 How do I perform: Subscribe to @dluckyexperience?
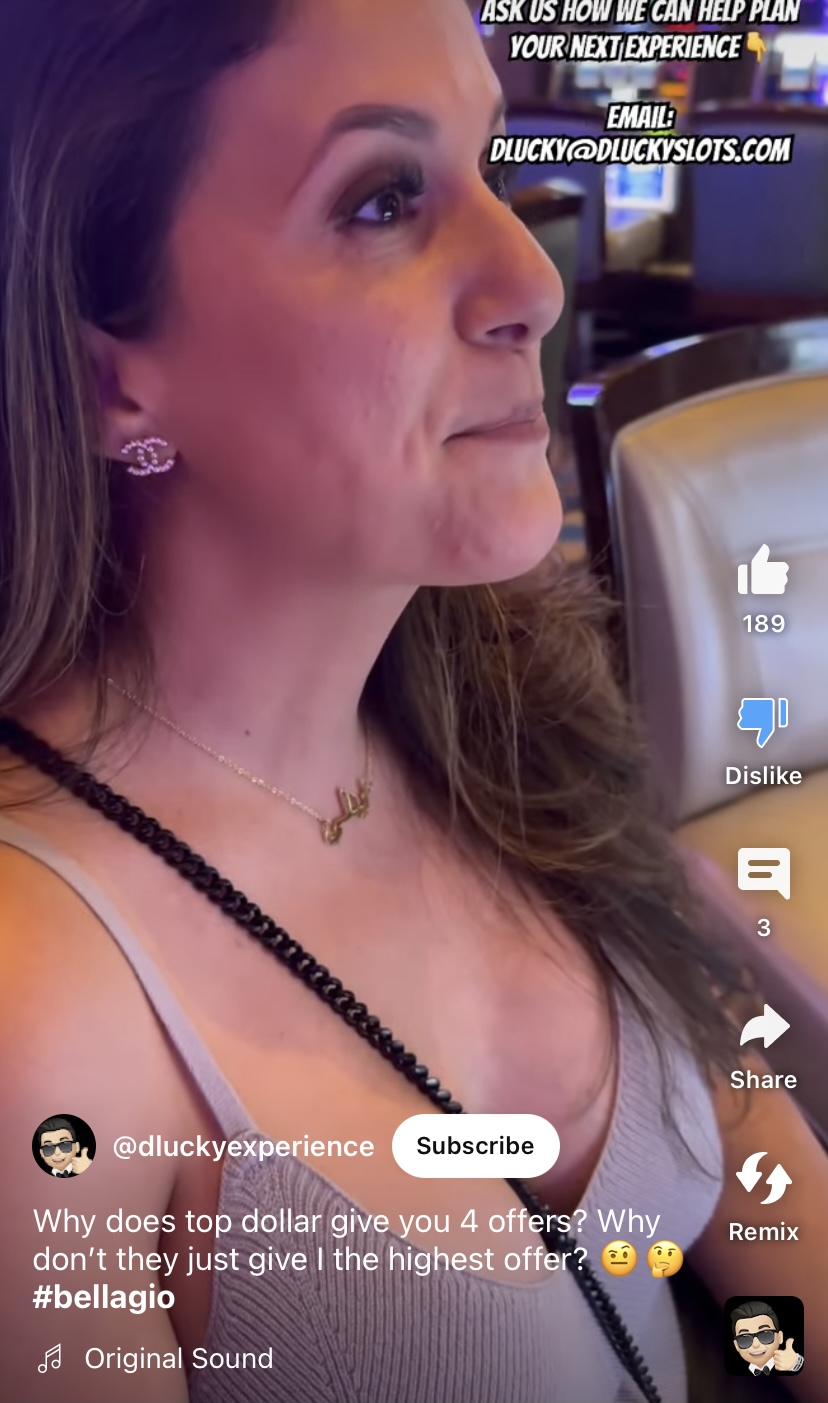click(x=475, y=1146)
